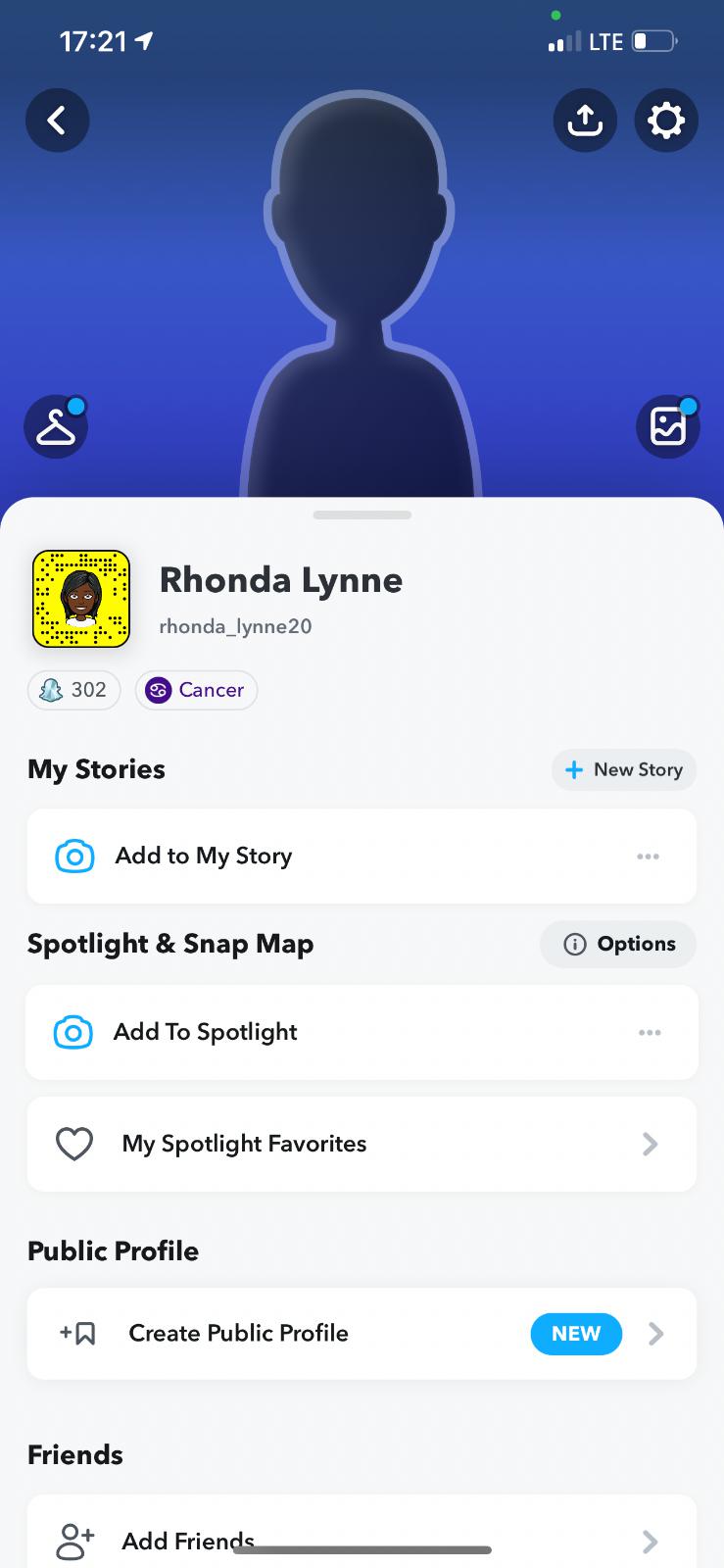Create a New Story
724x1568 pixels.
click(624, 769)
